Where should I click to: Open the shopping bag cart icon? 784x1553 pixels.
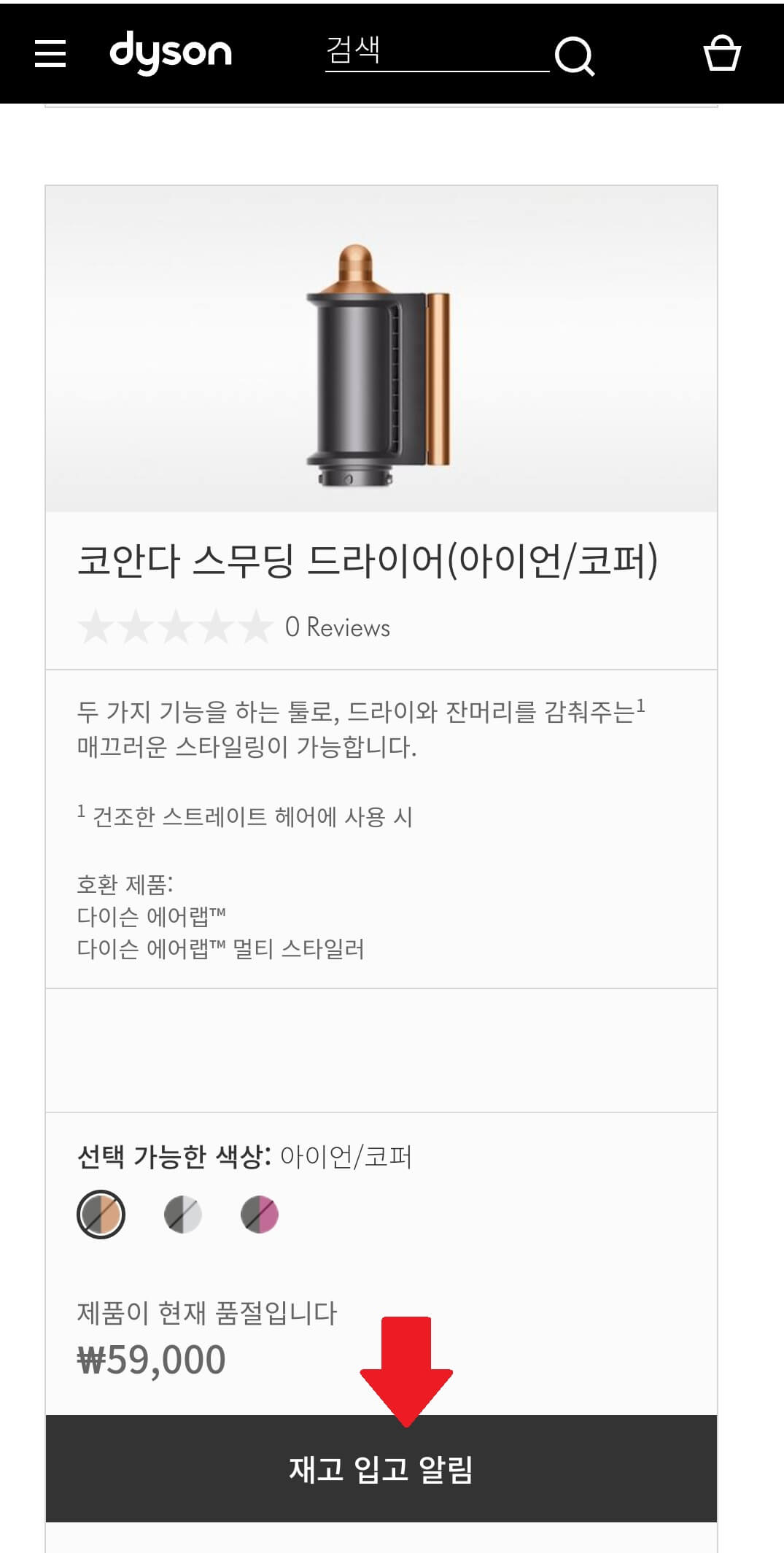721,54
